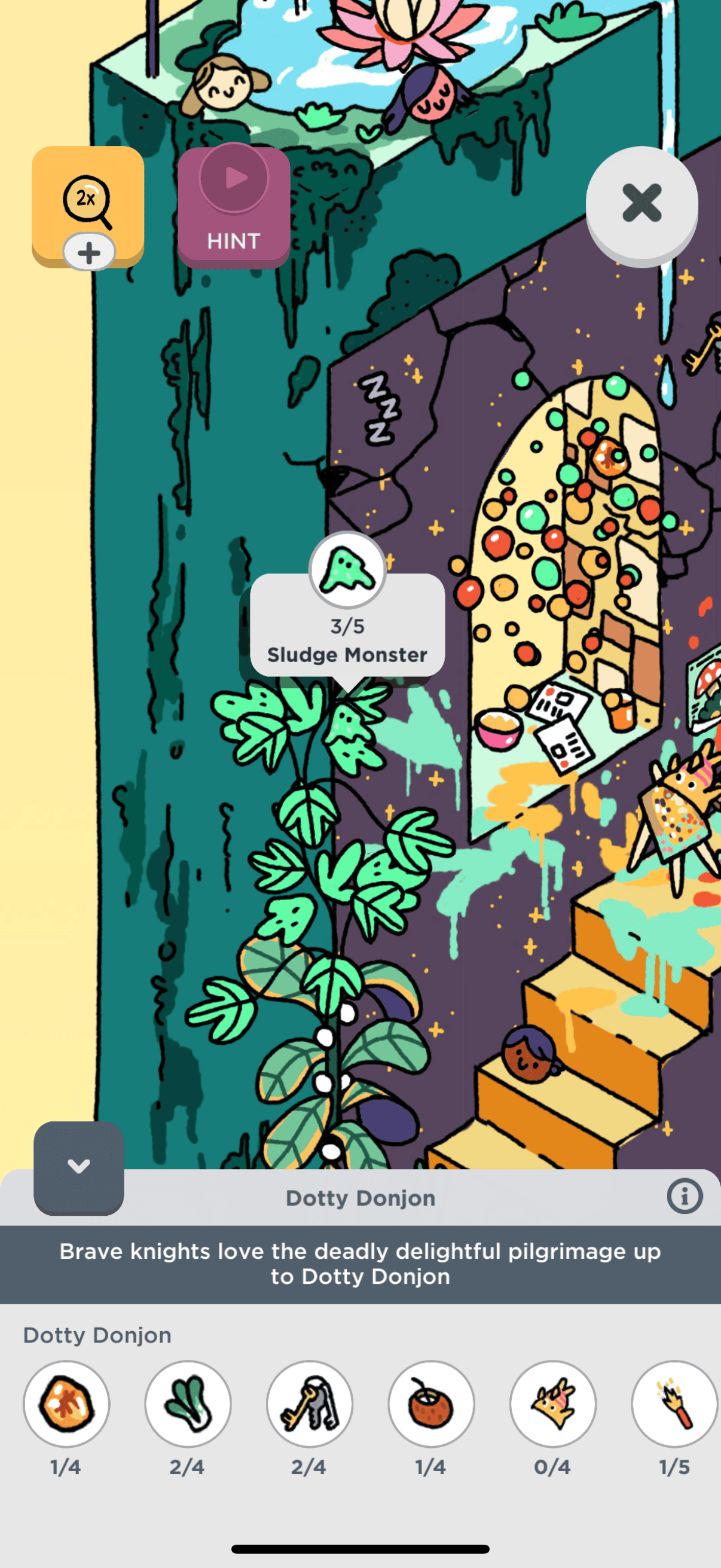Viewport: 721px width, 1568px height.
Task: Add more 2x magnifier boosts
Action: pyautogui.click(x=89, y=252)
